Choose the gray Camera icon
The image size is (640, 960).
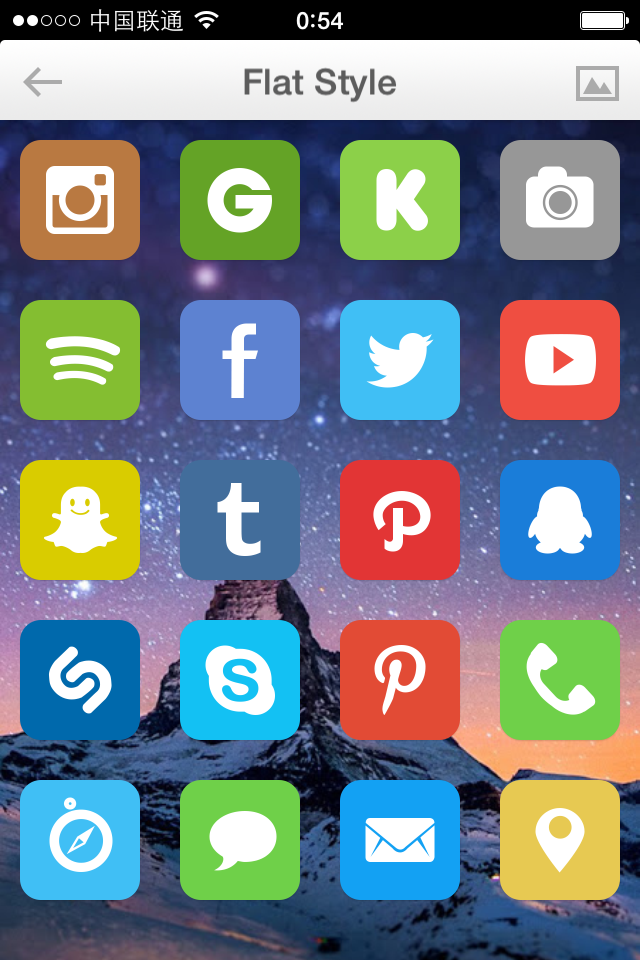click(560, 200)
